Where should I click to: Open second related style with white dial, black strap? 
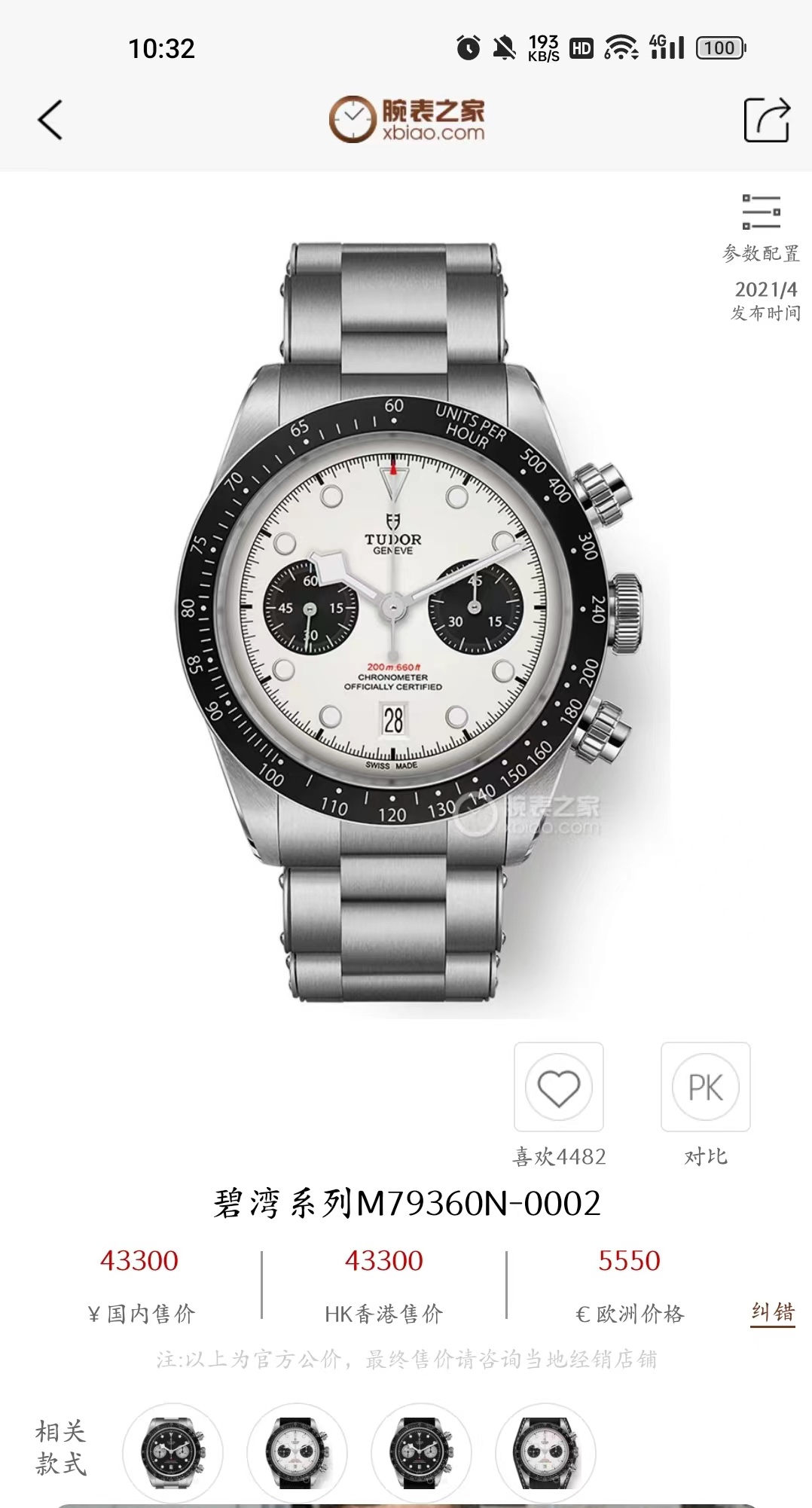(x=297, y=1453)
